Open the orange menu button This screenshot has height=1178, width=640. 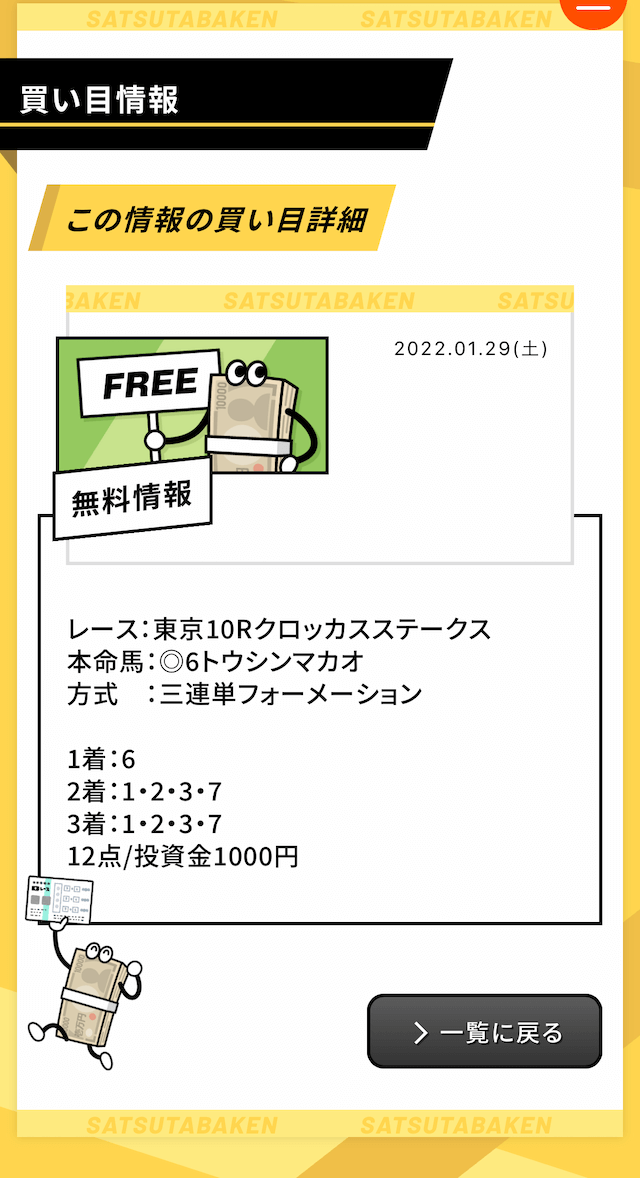(x=593, y=9)
